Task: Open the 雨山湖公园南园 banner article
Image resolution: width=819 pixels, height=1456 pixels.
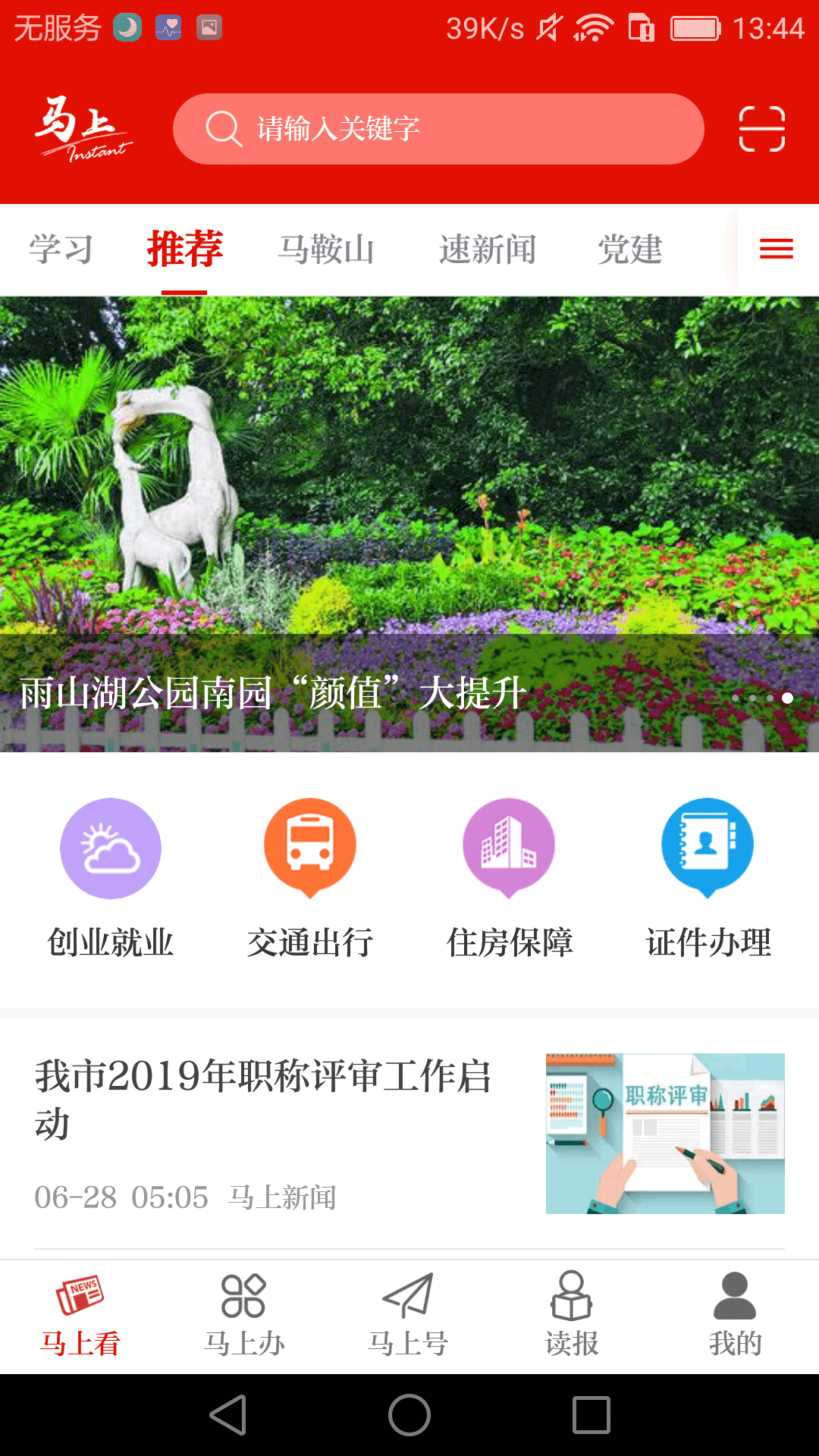Action: (x=409, y=523)
